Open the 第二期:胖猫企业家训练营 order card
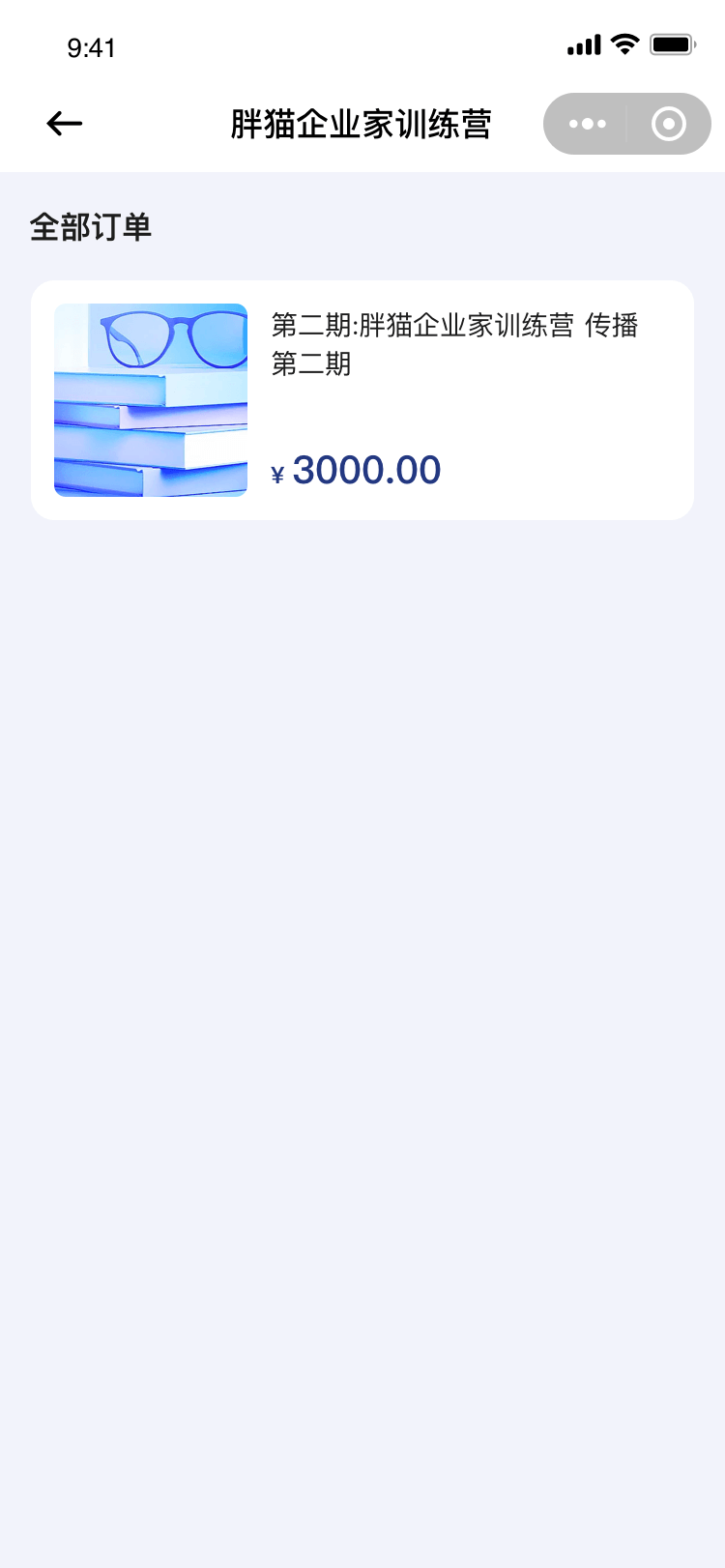The image size is (725, 1568). tap(362, 400)
